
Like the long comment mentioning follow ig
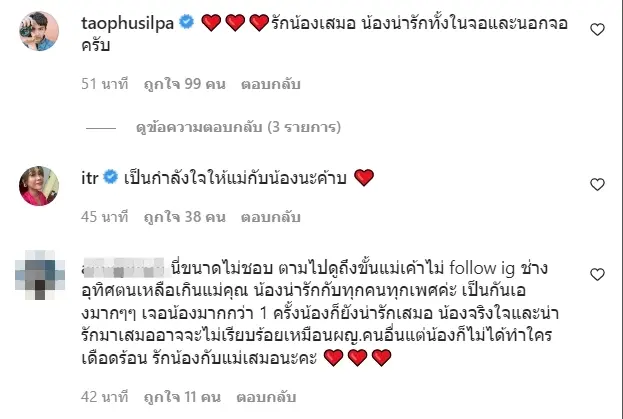598,274
